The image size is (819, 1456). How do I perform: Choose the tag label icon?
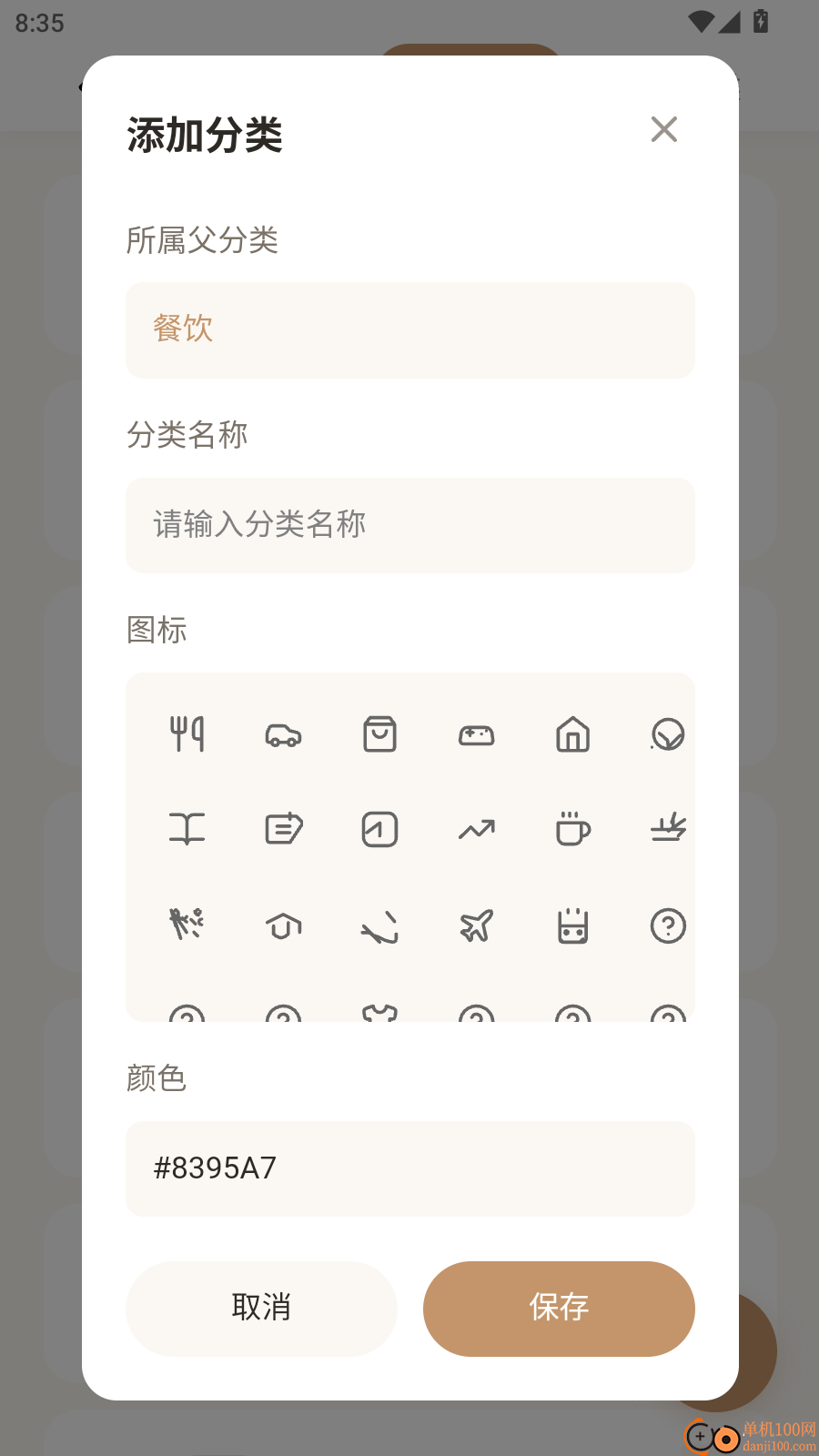284,829
